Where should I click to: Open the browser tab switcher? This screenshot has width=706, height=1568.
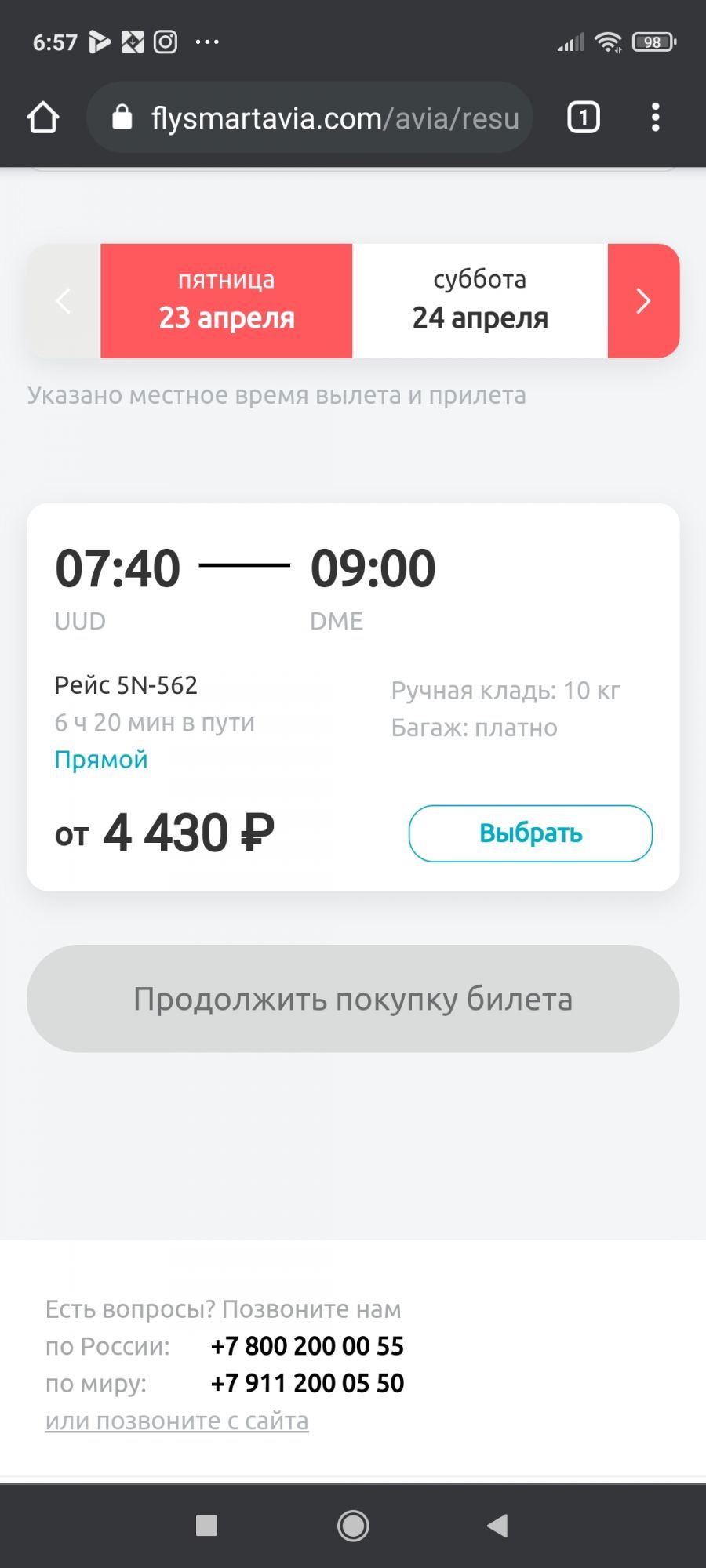point(583,118)
